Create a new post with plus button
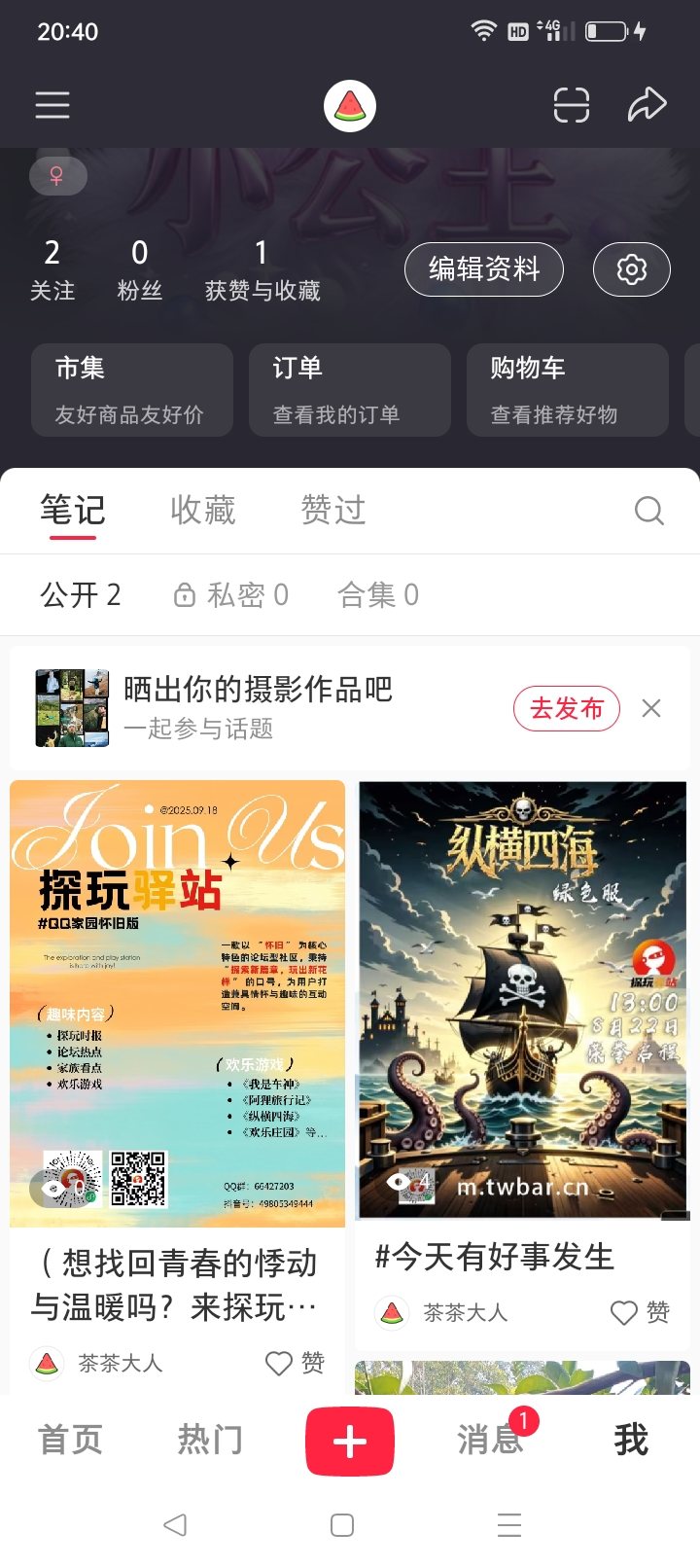The height and width of the screenshot is (1568, 700). [350, 1441]
